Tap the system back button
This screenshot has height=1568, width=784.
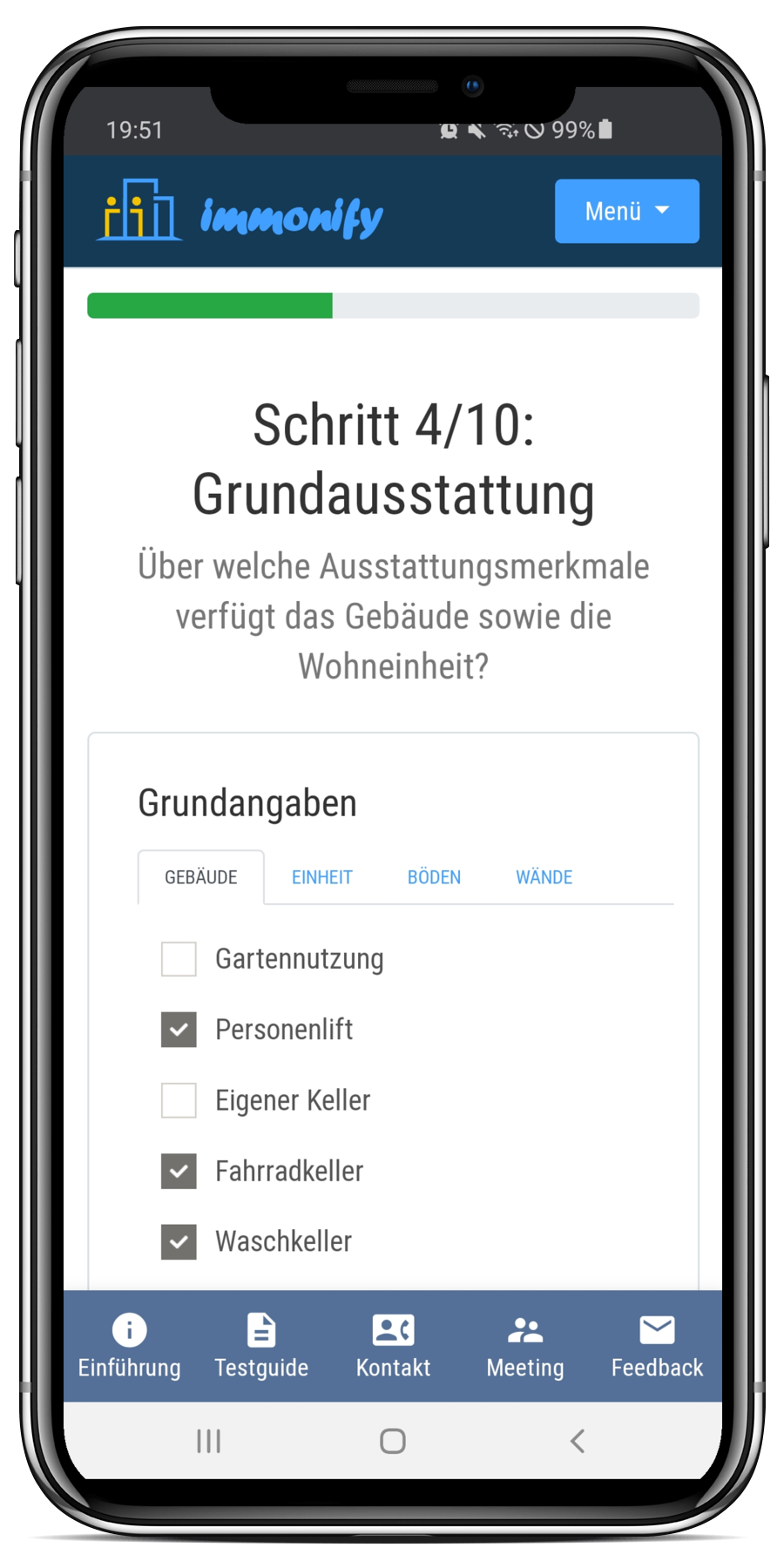(577, 1442)
